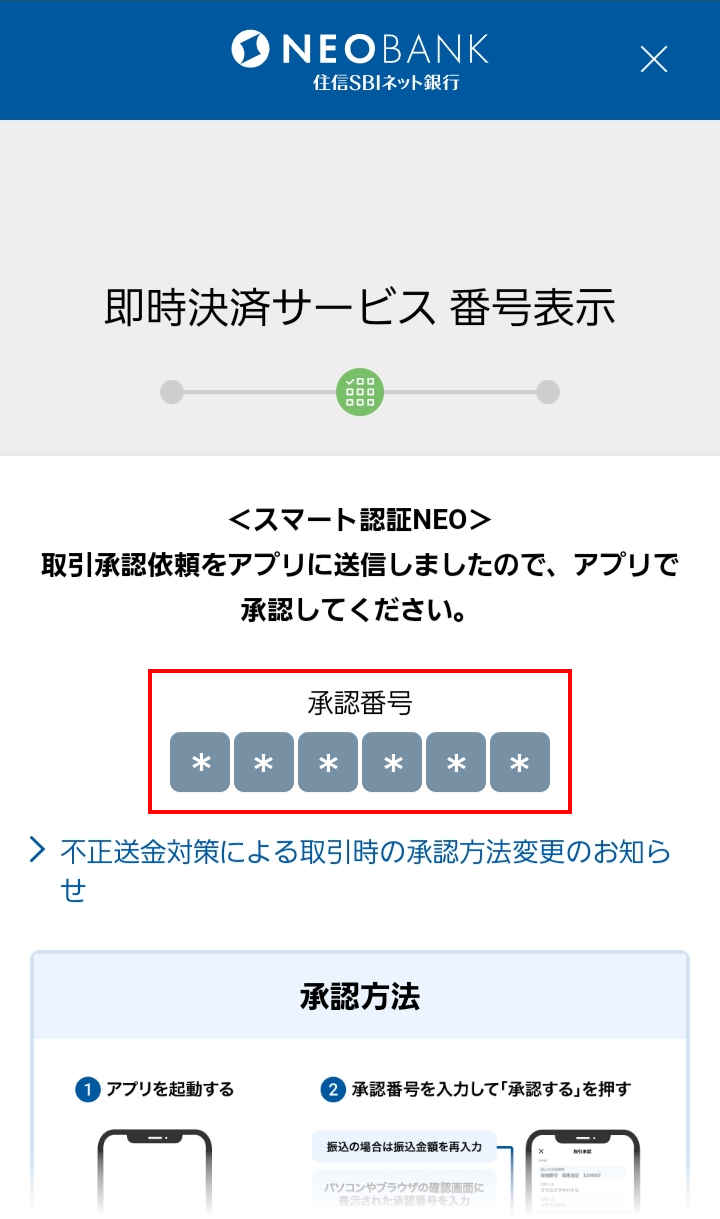The image size is (720, 1219).
Task: Click the right gray progress dot
Action: [548, 392]
